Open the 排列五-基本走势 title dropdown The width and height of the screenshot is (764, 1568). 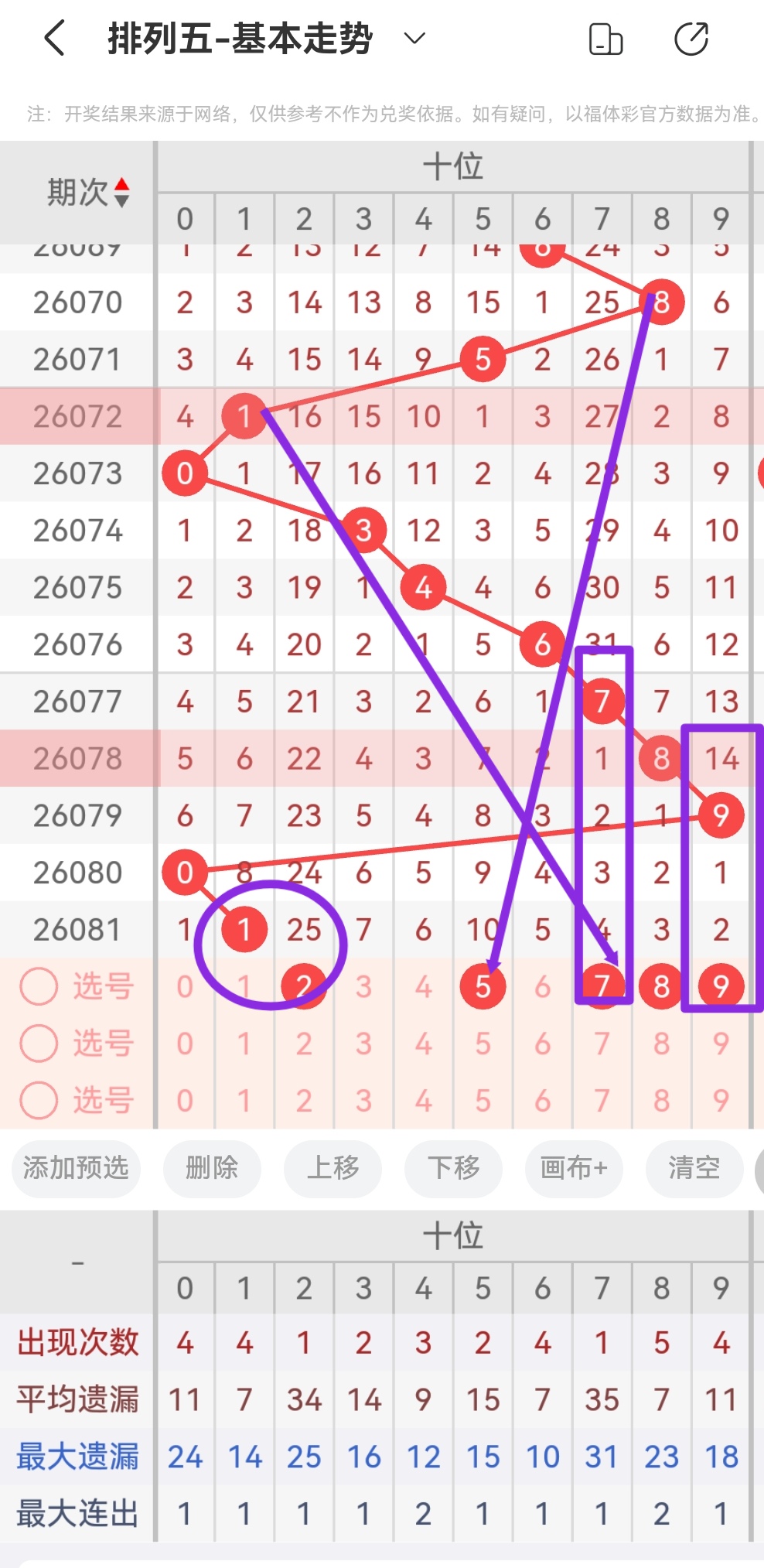(x=414, y=39)
